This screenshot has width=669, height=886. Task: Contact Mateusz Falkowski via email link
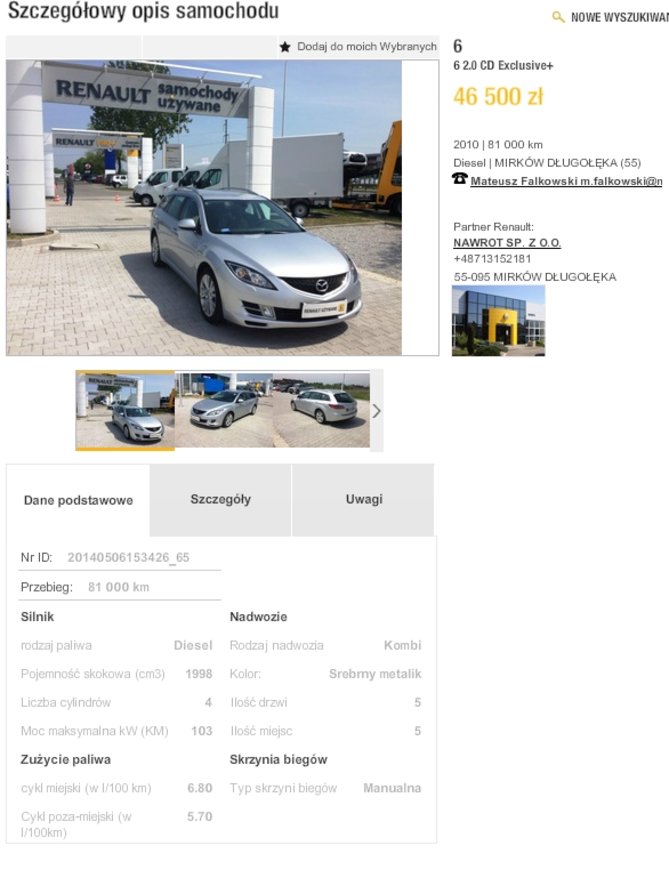(565, 181)
